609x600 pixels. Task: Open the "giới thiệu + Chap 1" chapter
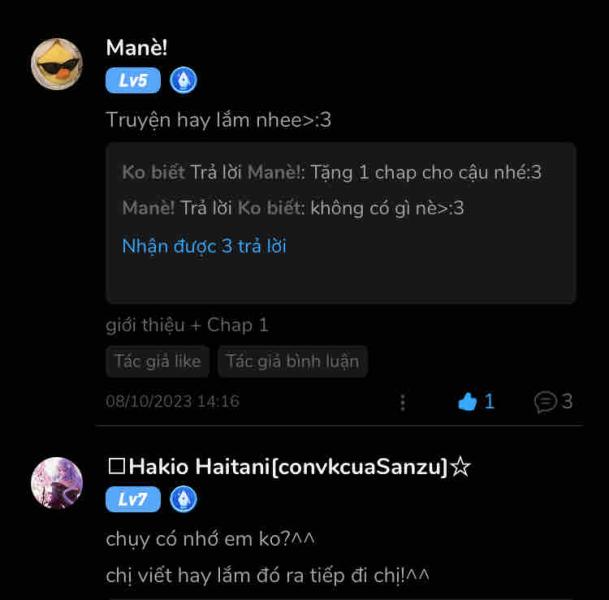tap(187, 325)
